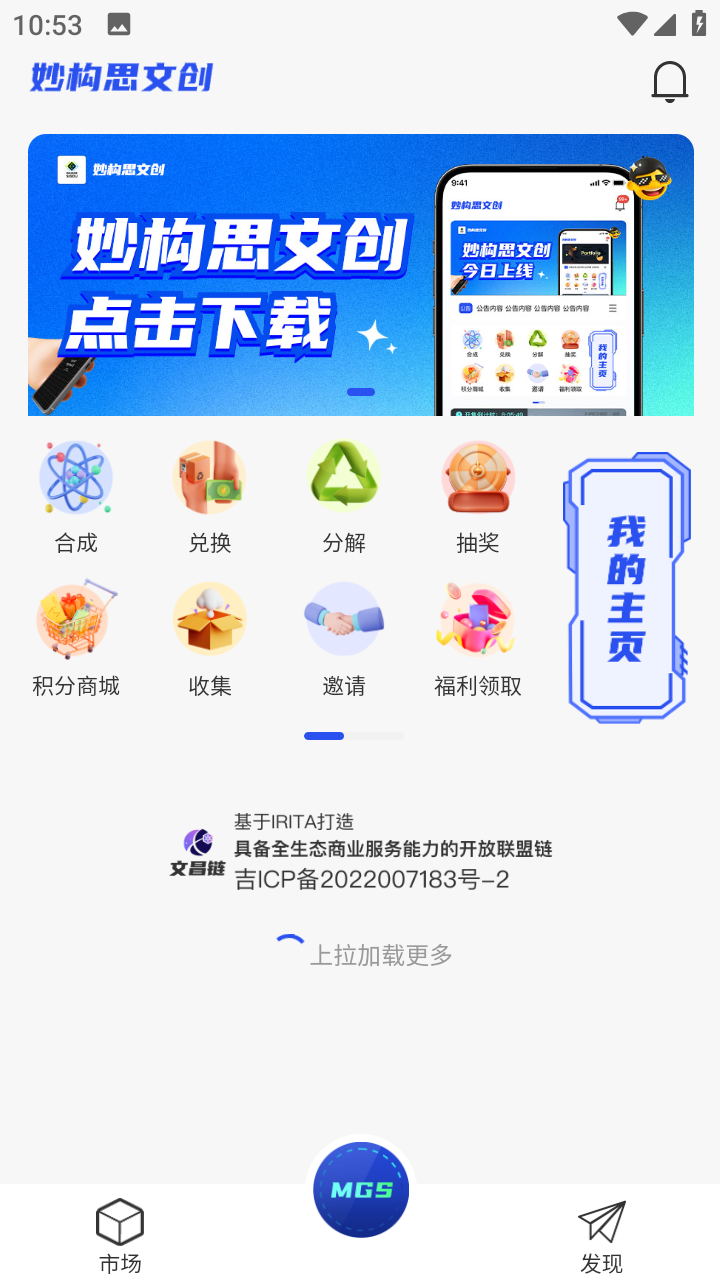Open the 抽奖 lottery
Image resolution: width=720 pixels, height=1280 pixels.
click(478, 498)
